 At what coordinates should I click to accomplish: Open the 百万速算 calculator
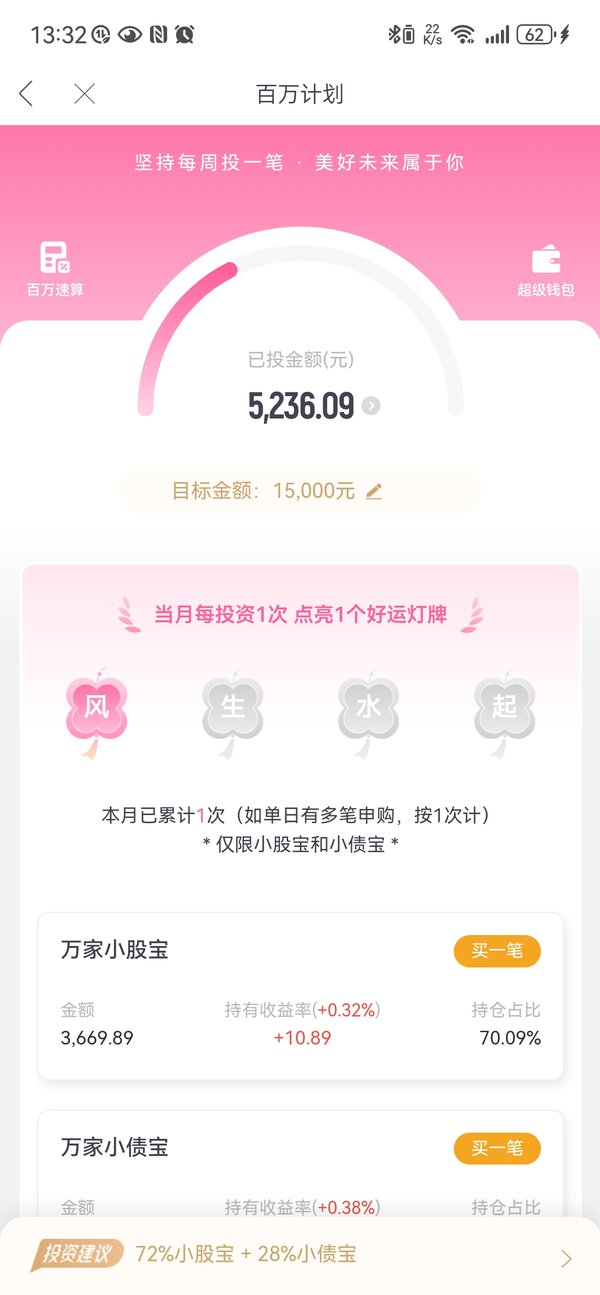click(55, 269)
